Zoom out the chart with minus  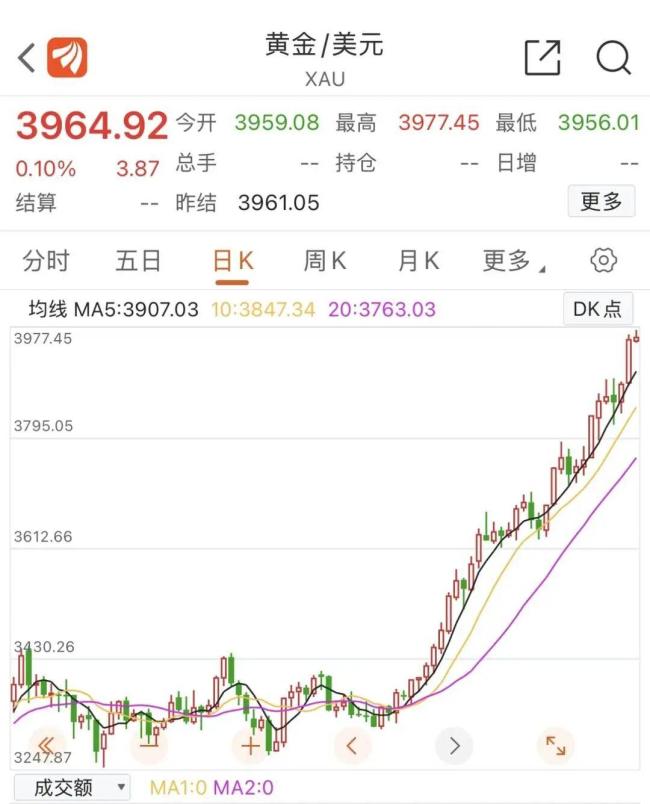148,745
